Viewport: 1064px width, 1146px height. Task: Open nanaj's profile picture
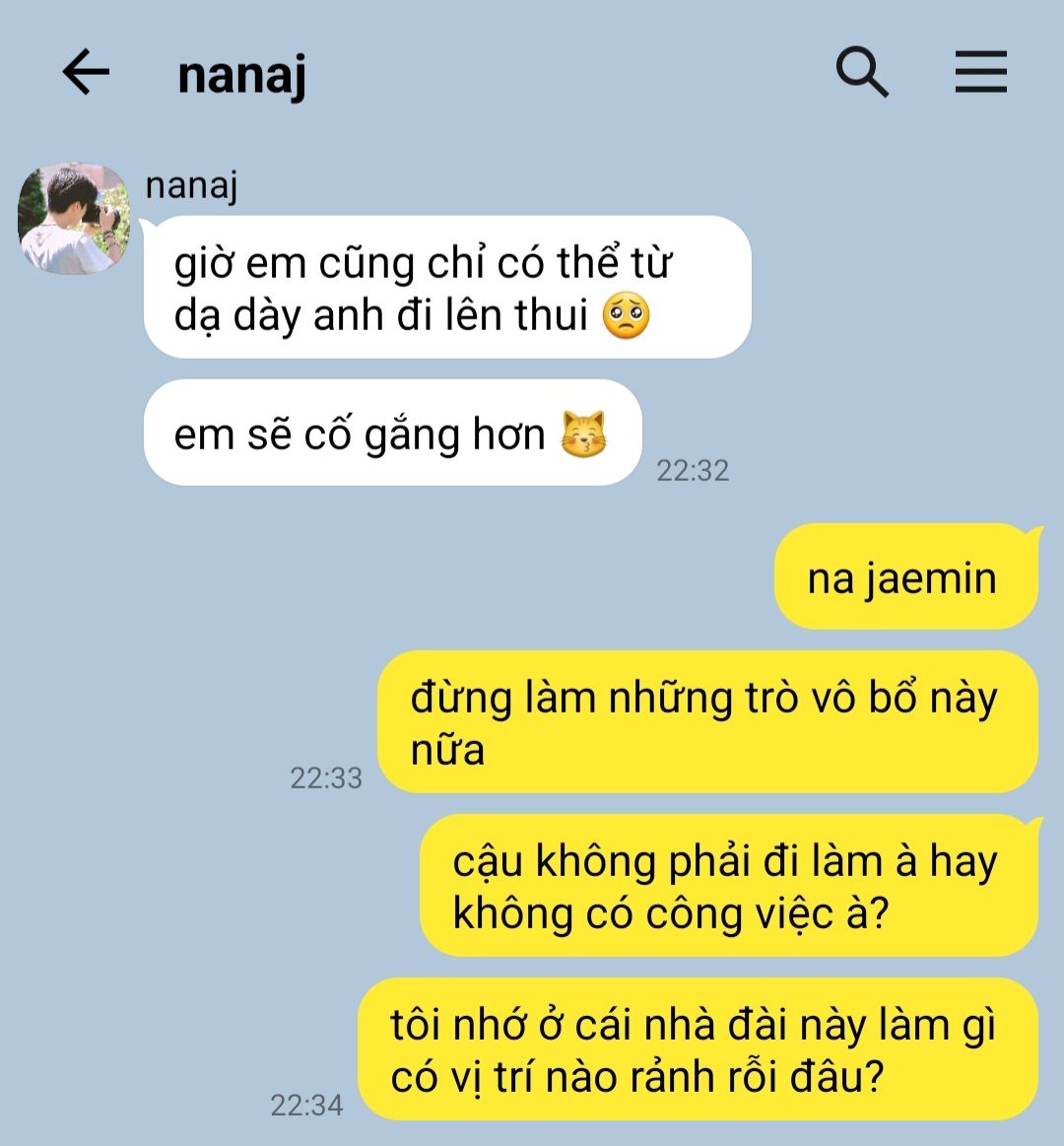point(74,218)
